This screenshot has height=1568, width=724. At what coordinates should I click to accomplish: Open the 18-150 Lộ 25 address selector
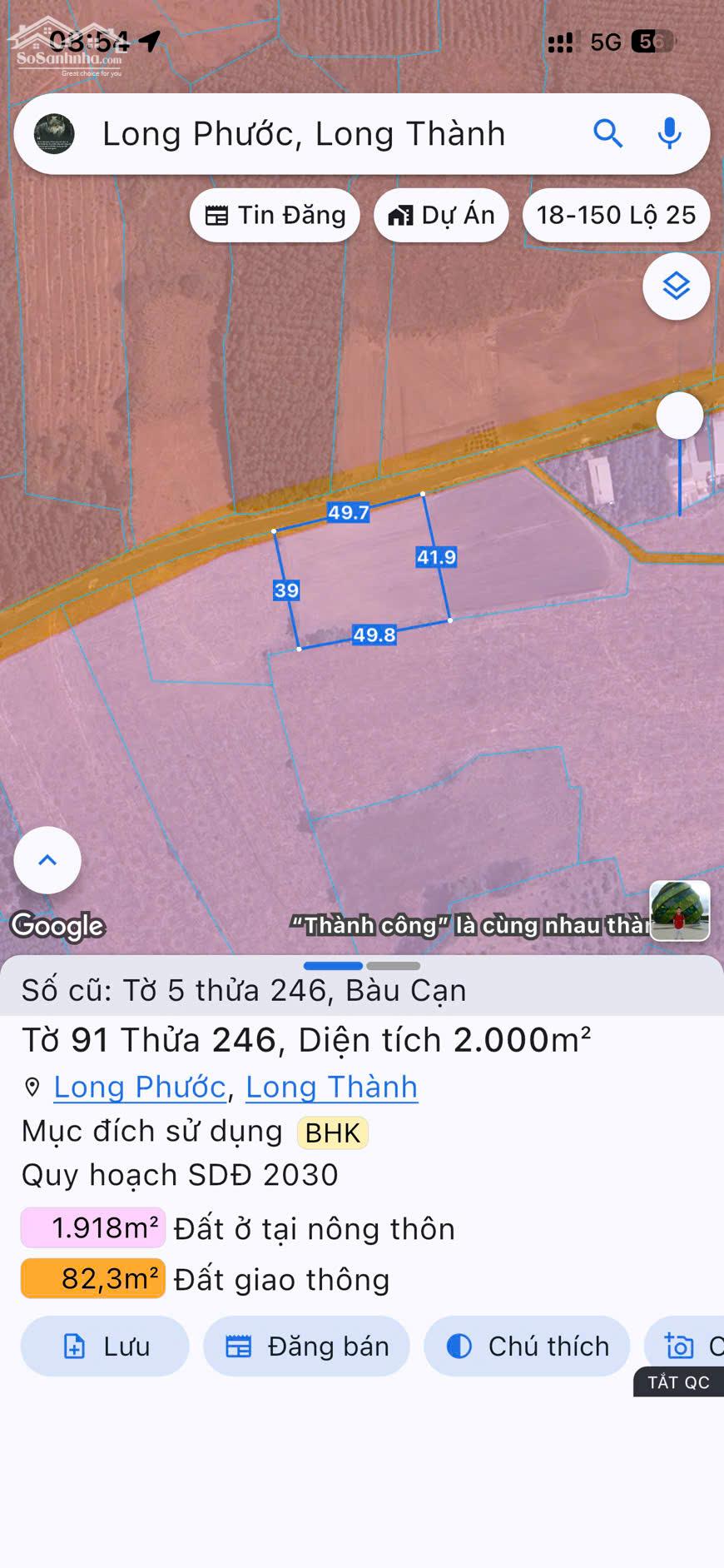click(x=615, y=215)
